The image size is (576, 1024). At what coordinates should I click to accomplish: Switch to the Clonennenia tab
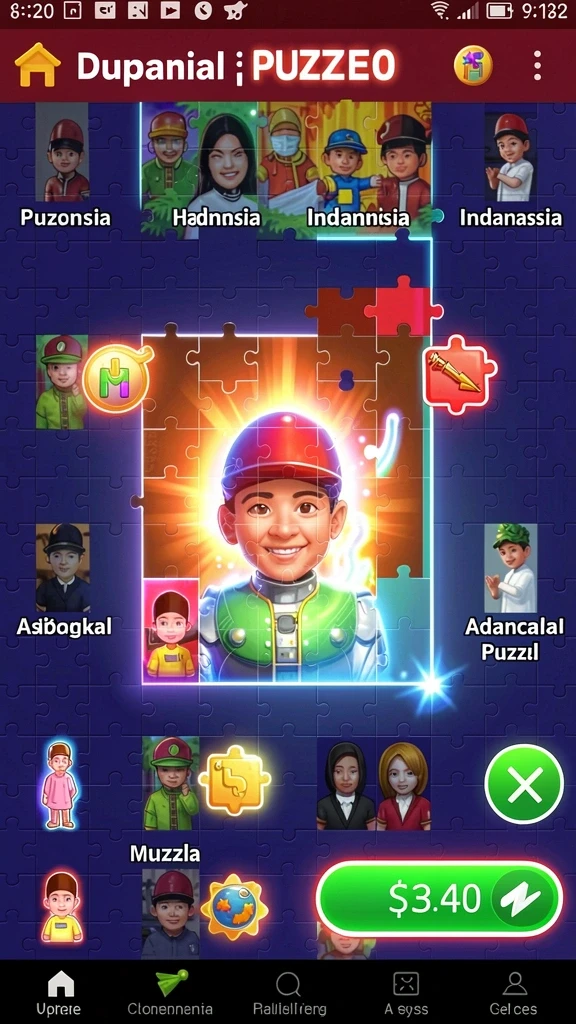[170, 993]
